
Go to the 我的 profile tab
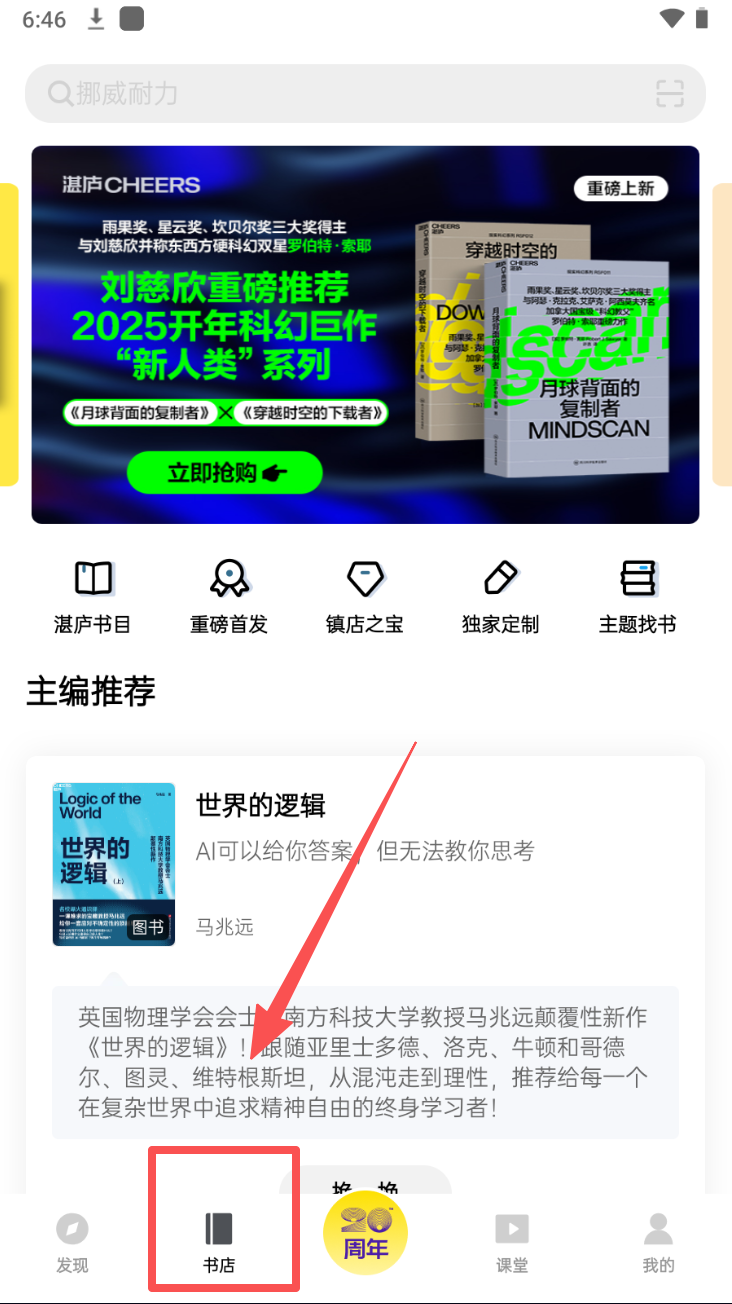pos(658,1243)
